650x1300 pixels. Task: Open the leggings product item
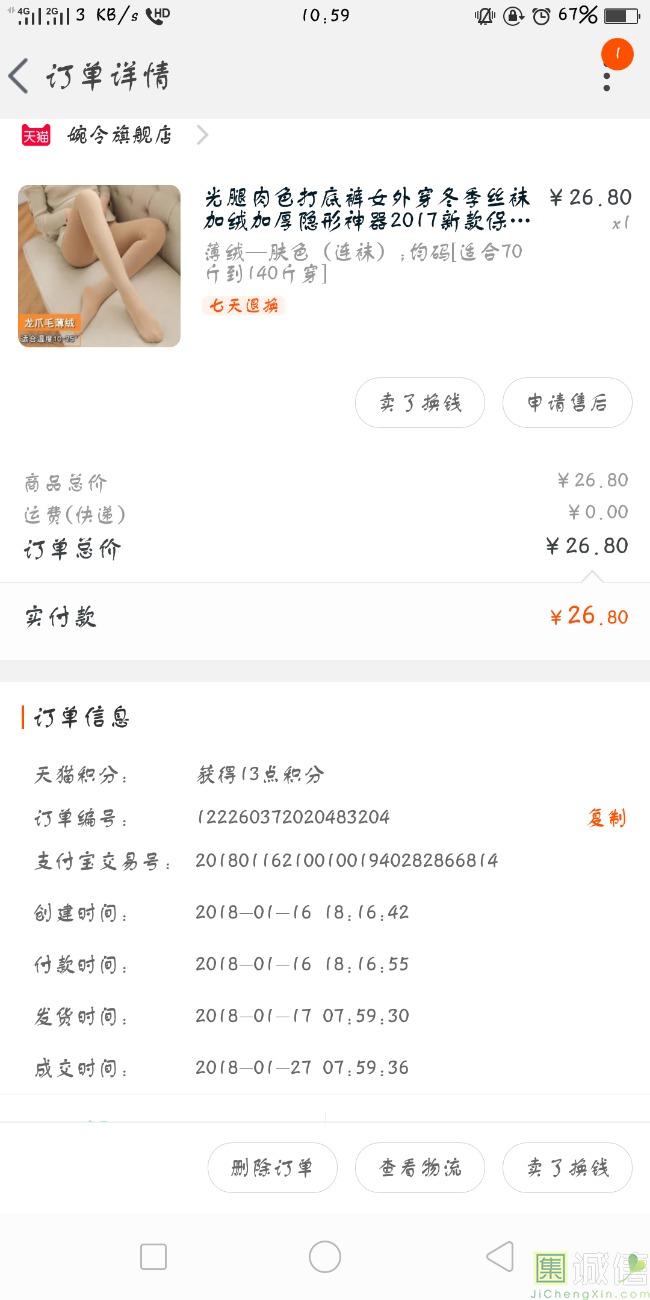[x=325, y=265]
